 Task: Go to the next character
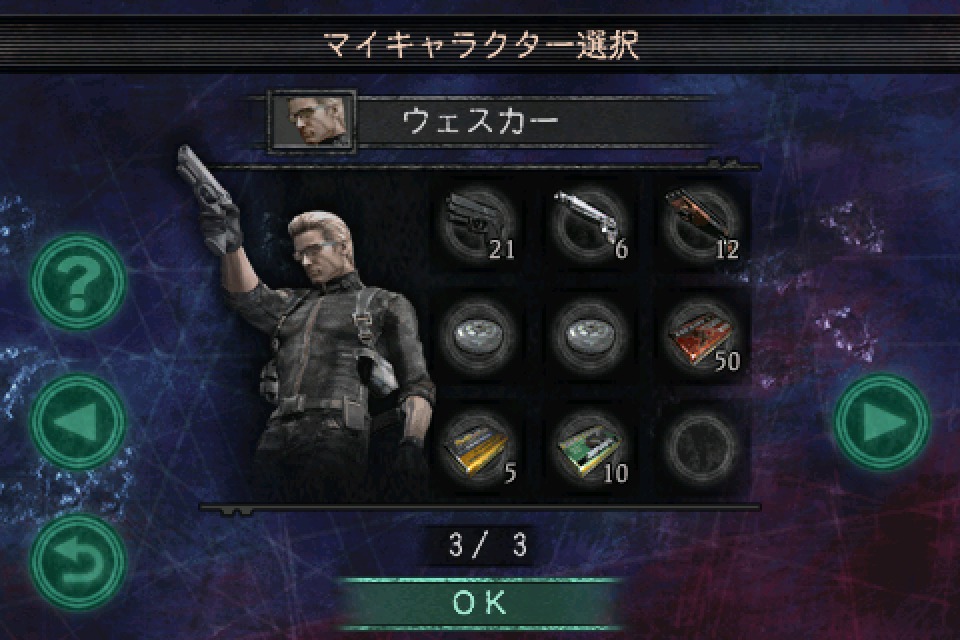882,422
